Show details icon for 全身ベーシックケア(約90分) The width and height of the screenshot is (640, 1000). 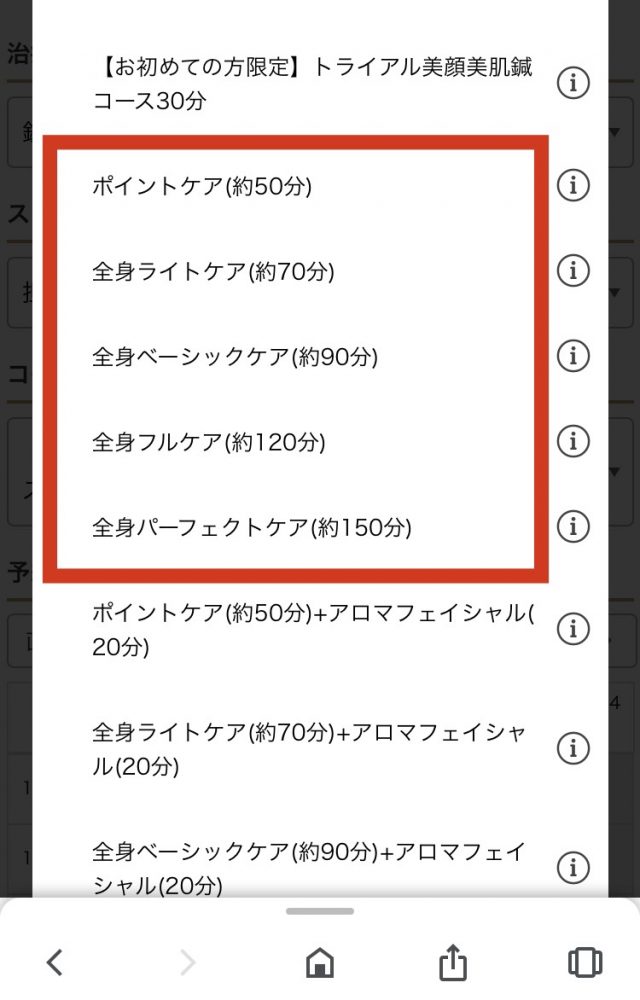click(x=573, y=355)
